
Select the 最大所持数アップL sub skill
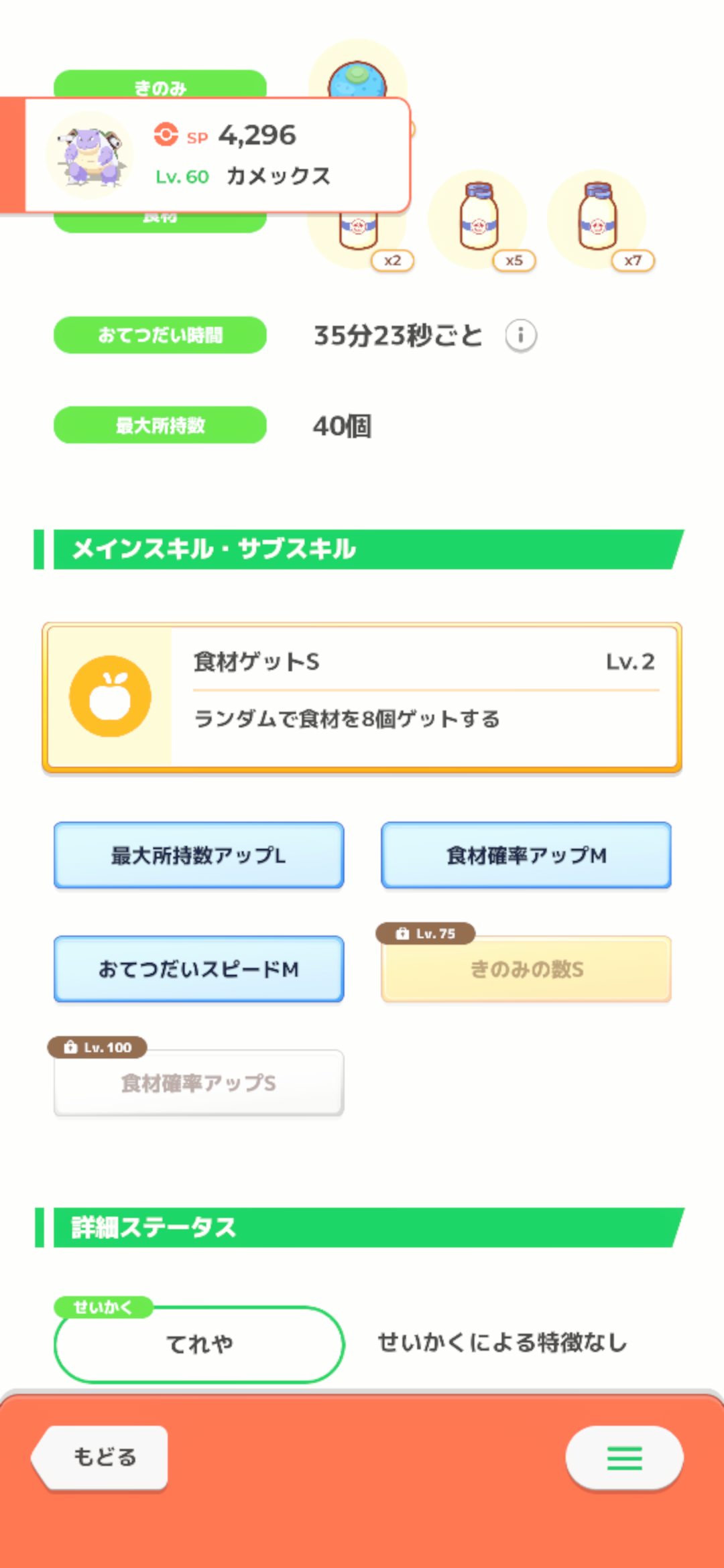(x=199, y=855)
